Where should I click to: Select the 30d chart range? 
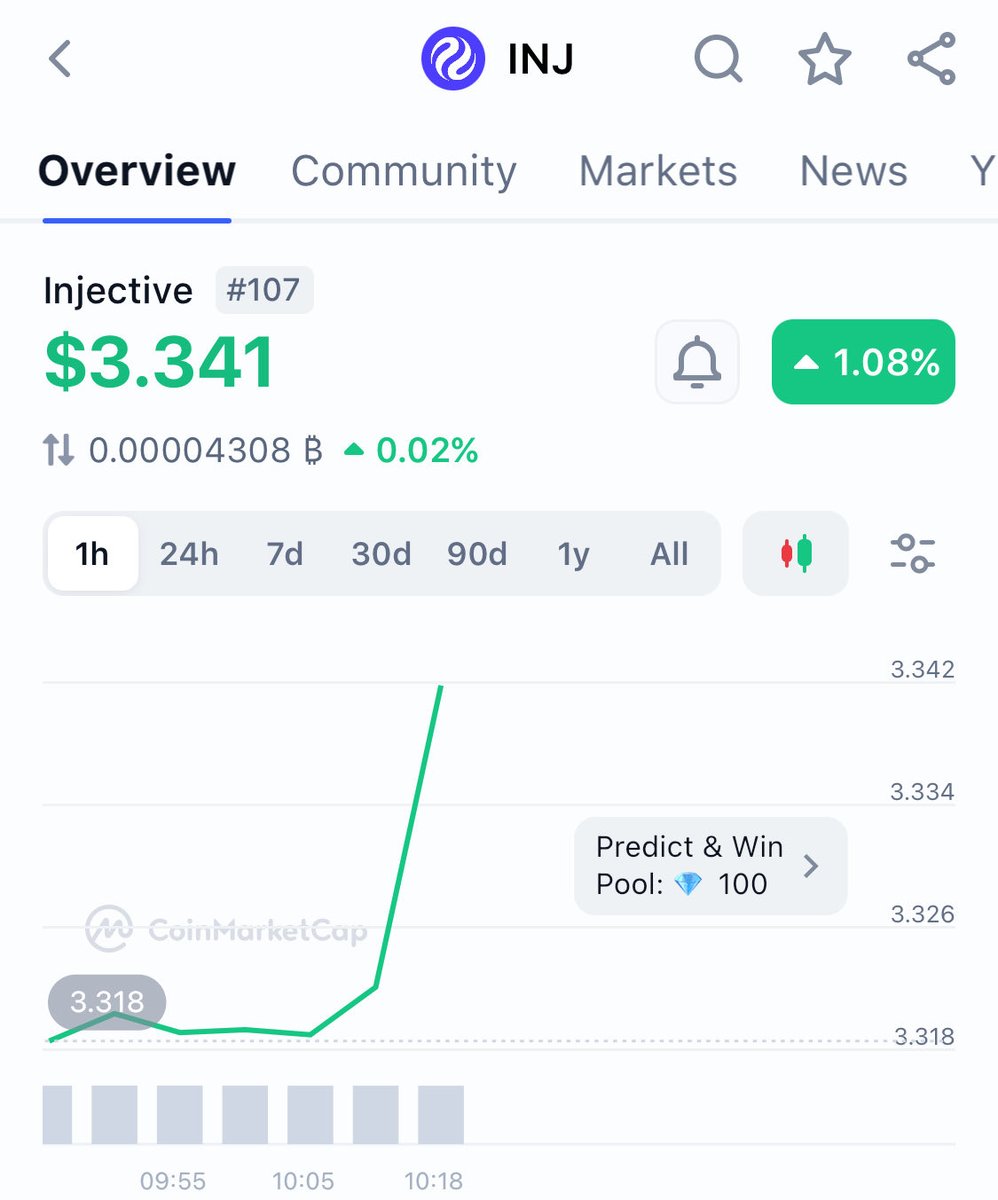(x=381, y=553)
